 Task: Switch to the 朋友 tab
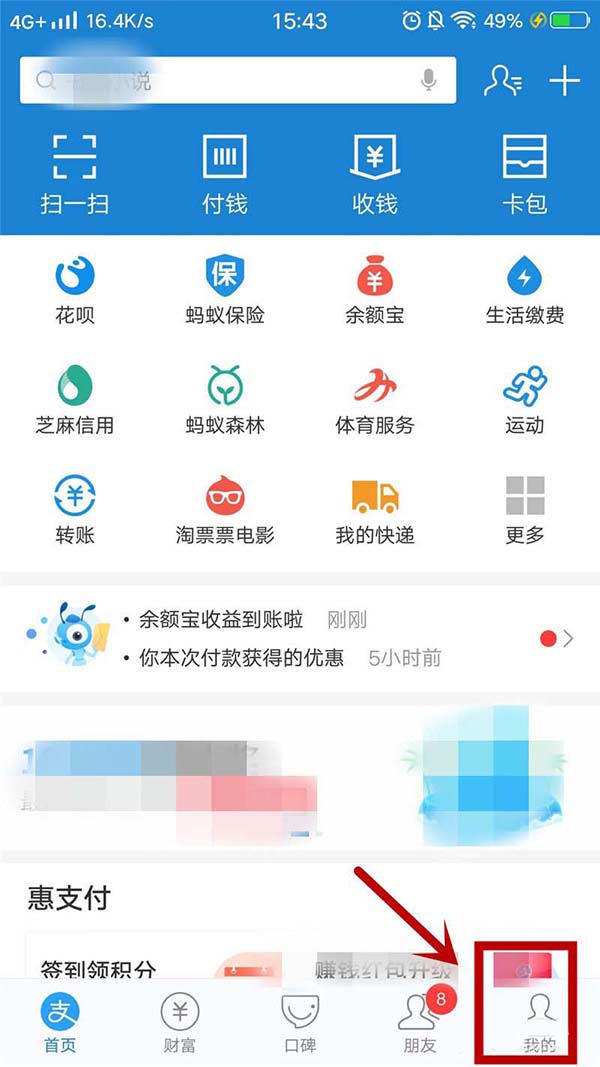tap(420, 1022)
